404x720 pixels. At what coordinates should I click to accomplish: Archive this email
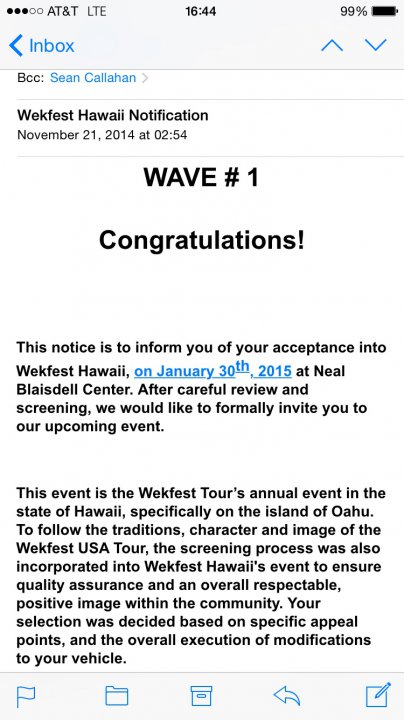(x=202, y=696)
